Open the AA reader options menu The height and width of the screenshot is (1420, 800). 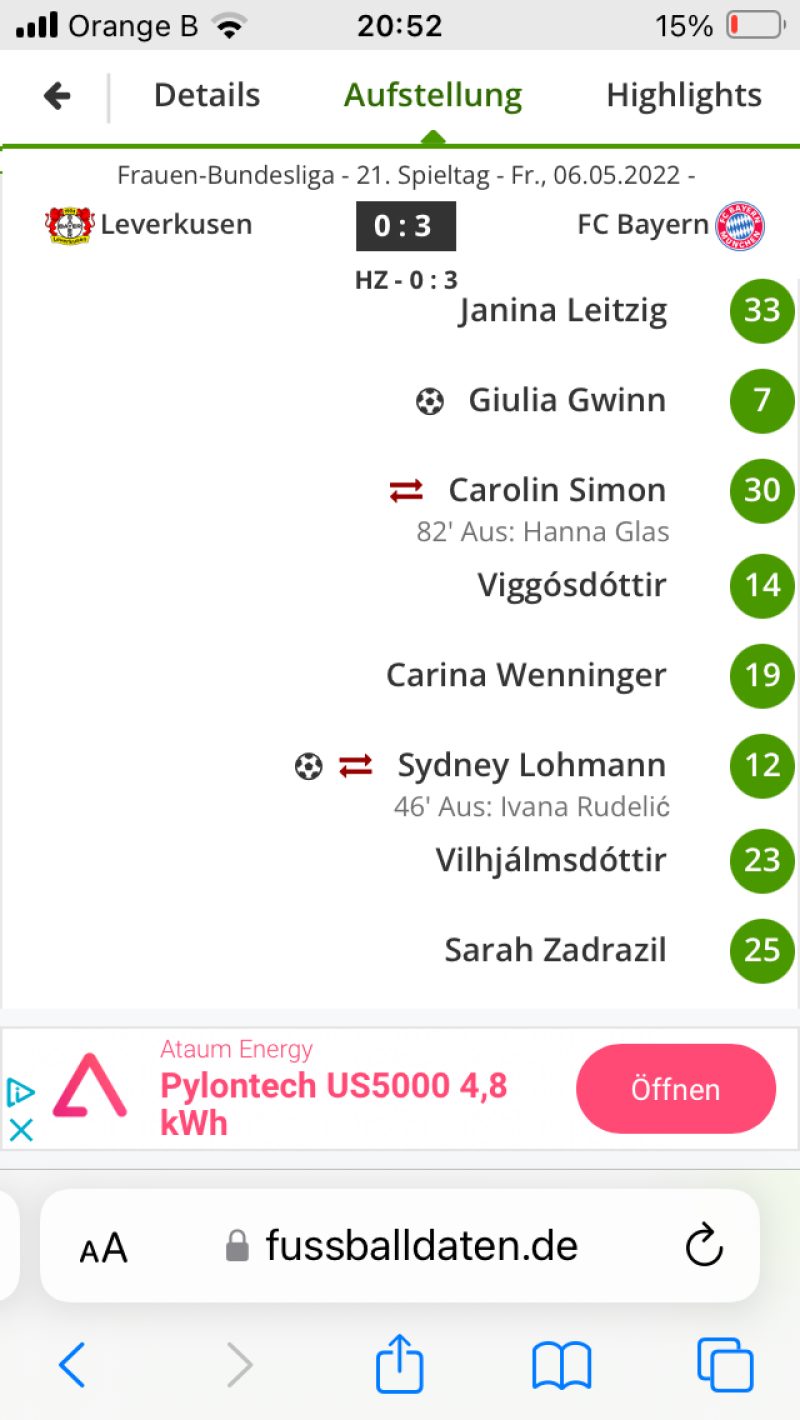pyautogui.click(x=103, y=1247)
